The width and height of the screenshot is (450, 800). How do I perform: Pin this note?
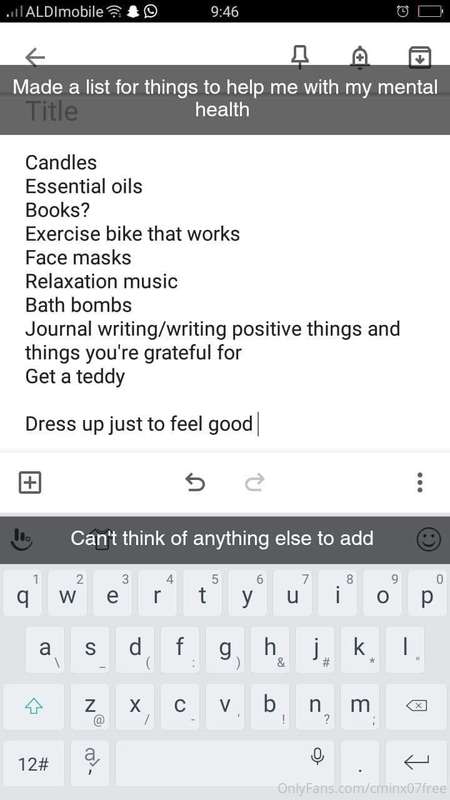tap(300, 57)
